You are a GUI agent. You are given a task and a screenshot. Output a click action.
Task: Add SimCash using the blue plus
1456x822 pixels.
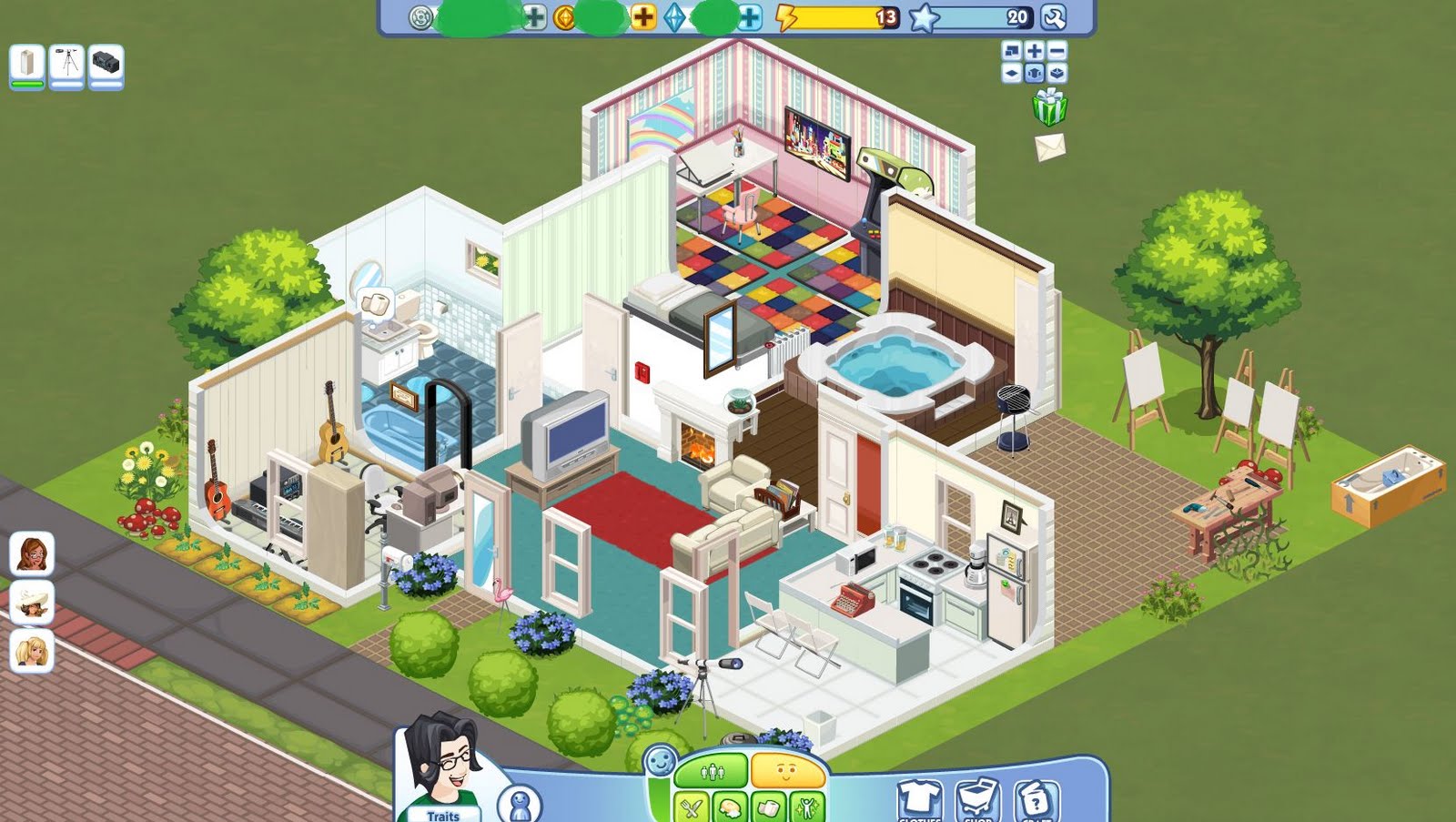749,17
